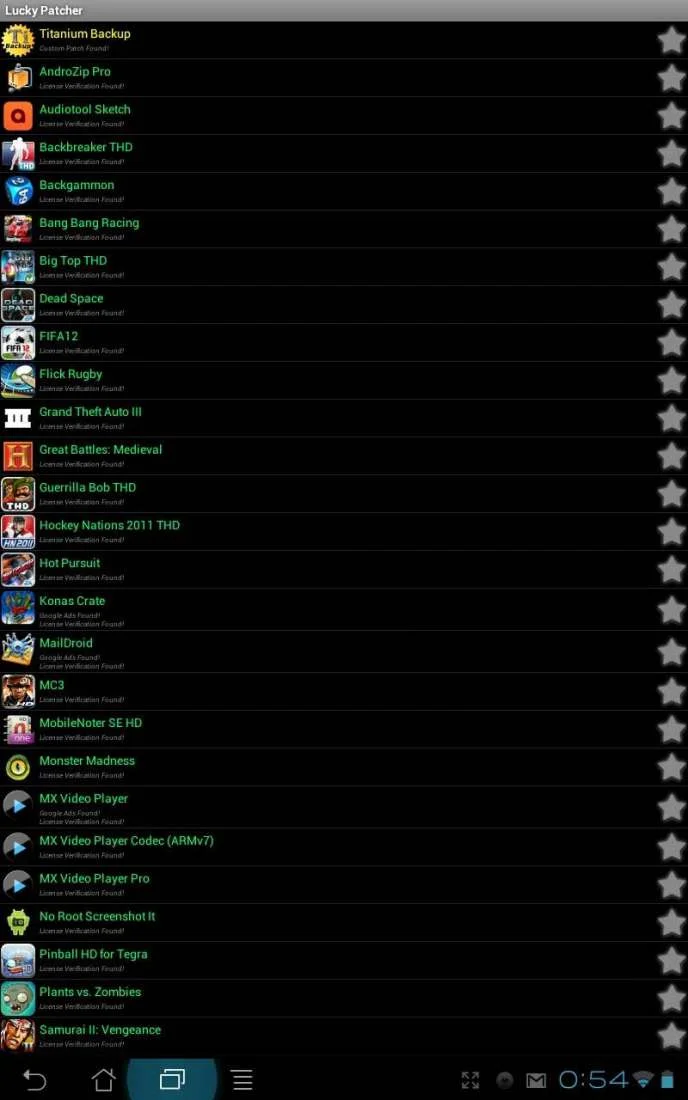Tap the star on the MC3 row

671,691
